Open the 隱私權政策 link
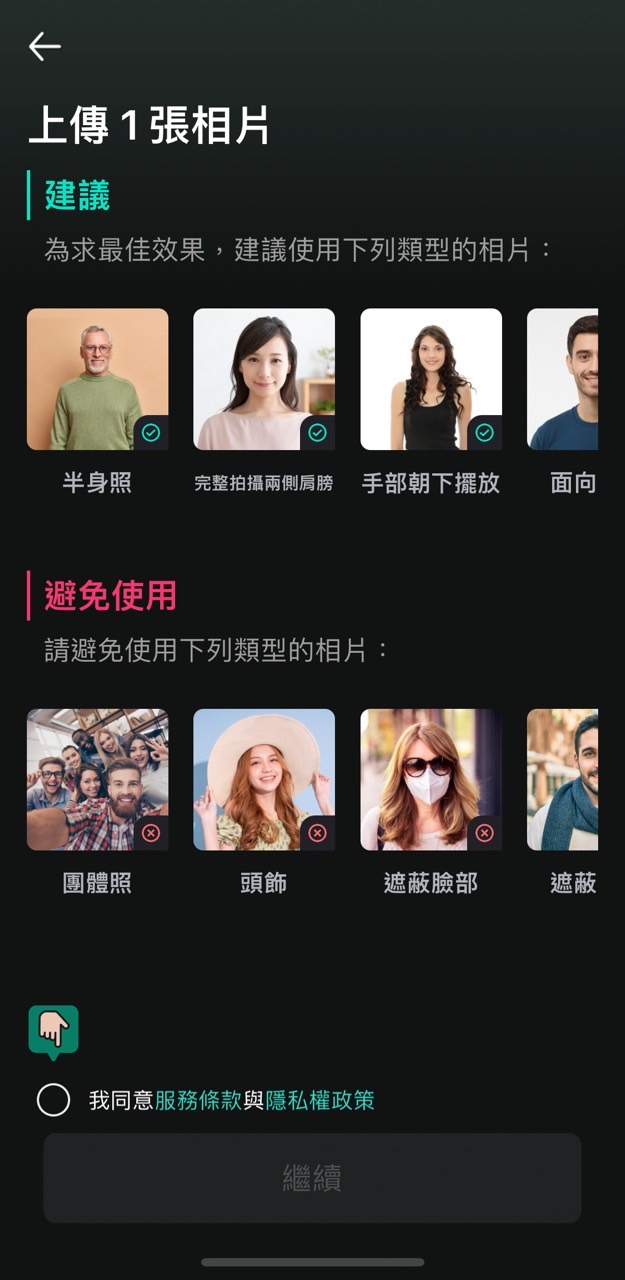This screenshot has width=625, height=1280. [x=320, y=1101]
